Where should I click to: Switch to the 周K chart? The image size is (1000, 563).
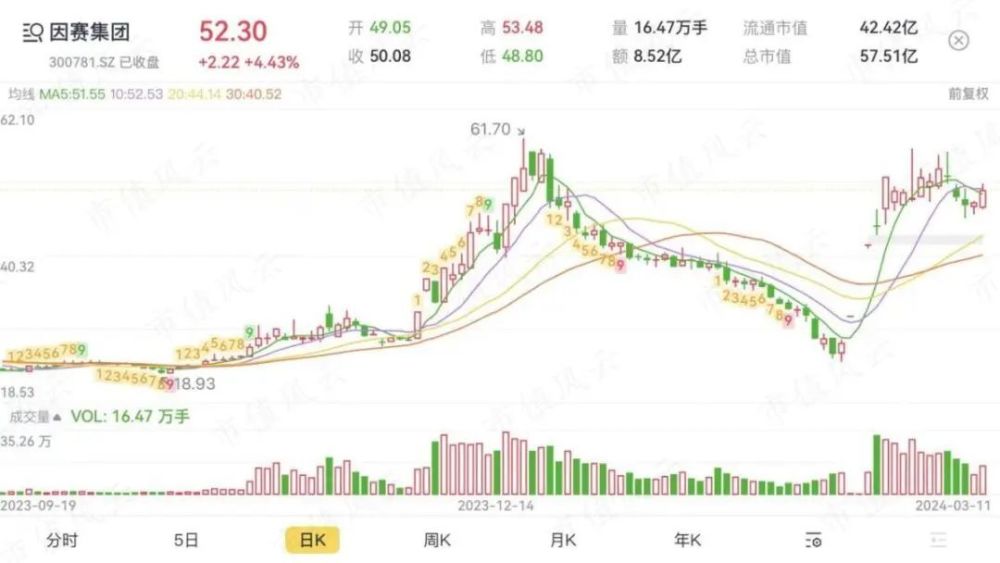438,540
